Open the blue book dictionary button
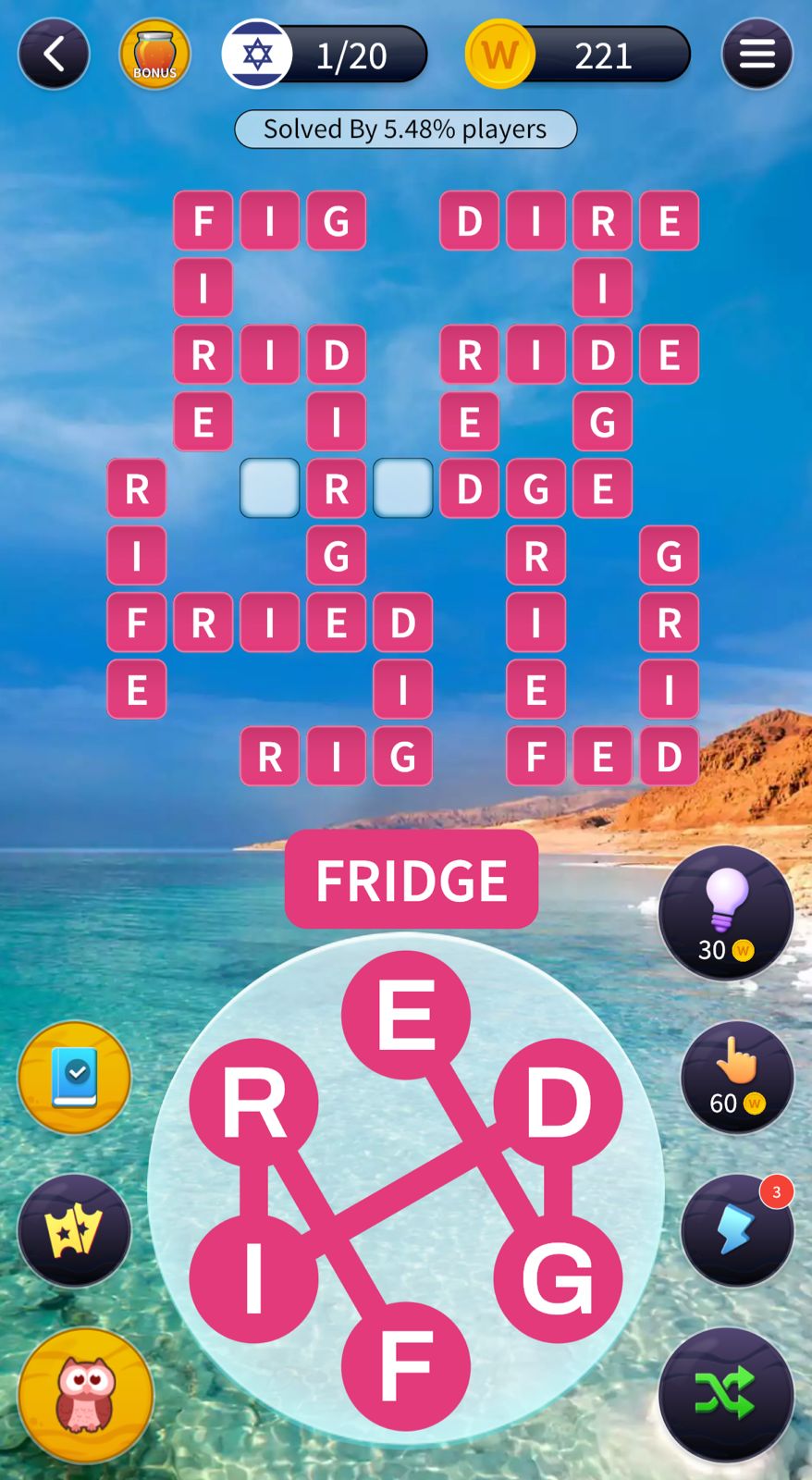The height and width of the screenshot is (1480, 812). click(x=74, y=1078)
